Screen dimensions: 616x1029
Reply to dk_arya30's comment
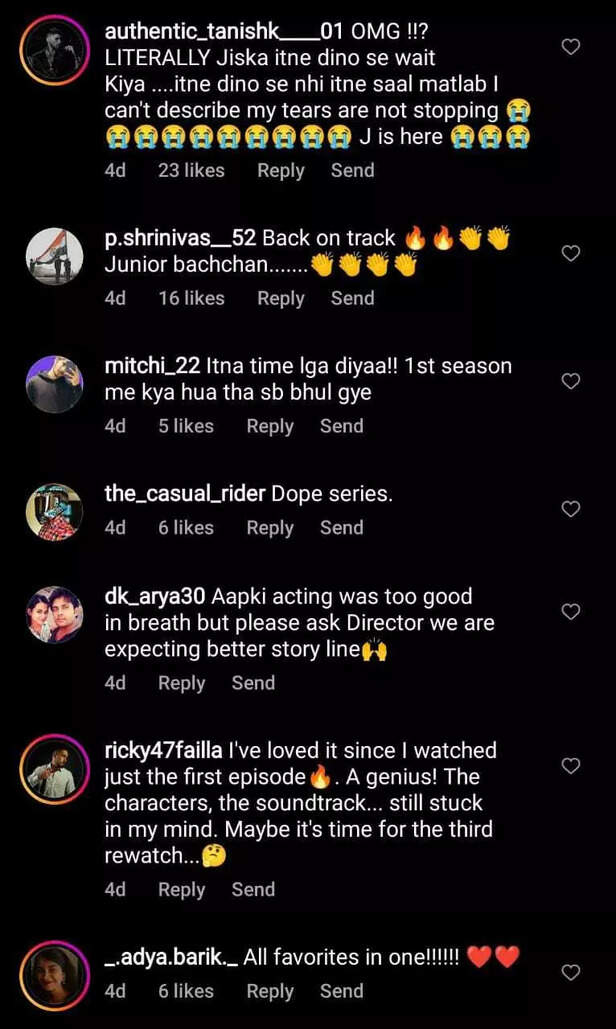click(x=181, y=684)
